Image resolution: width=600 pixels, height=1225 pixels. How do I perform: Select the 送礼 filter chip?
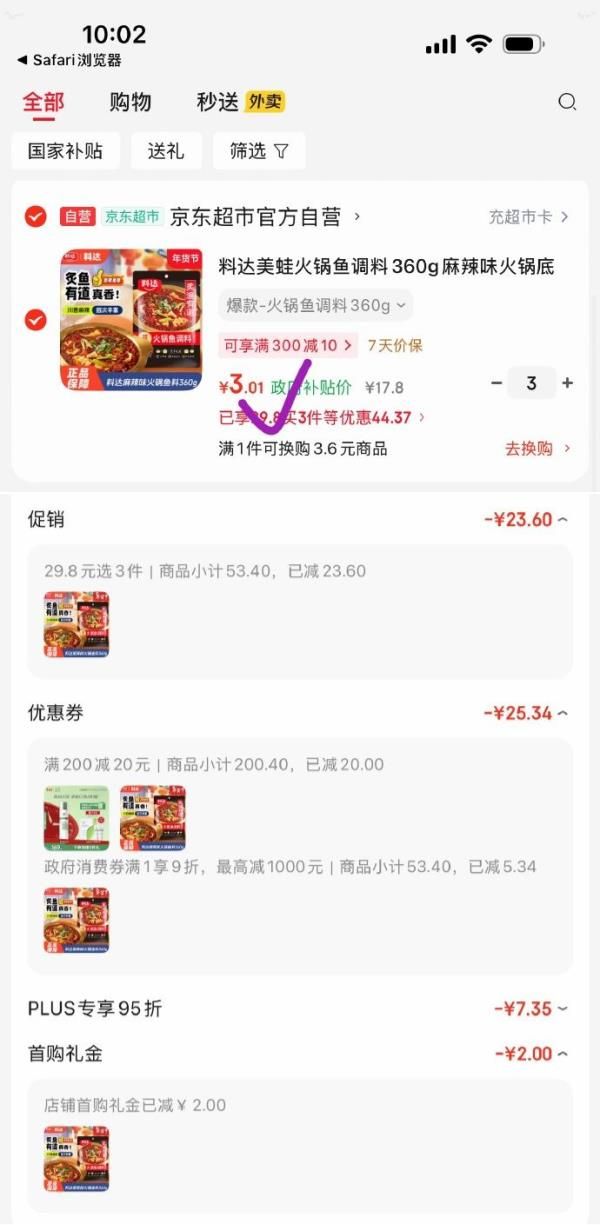coord(165,151)
